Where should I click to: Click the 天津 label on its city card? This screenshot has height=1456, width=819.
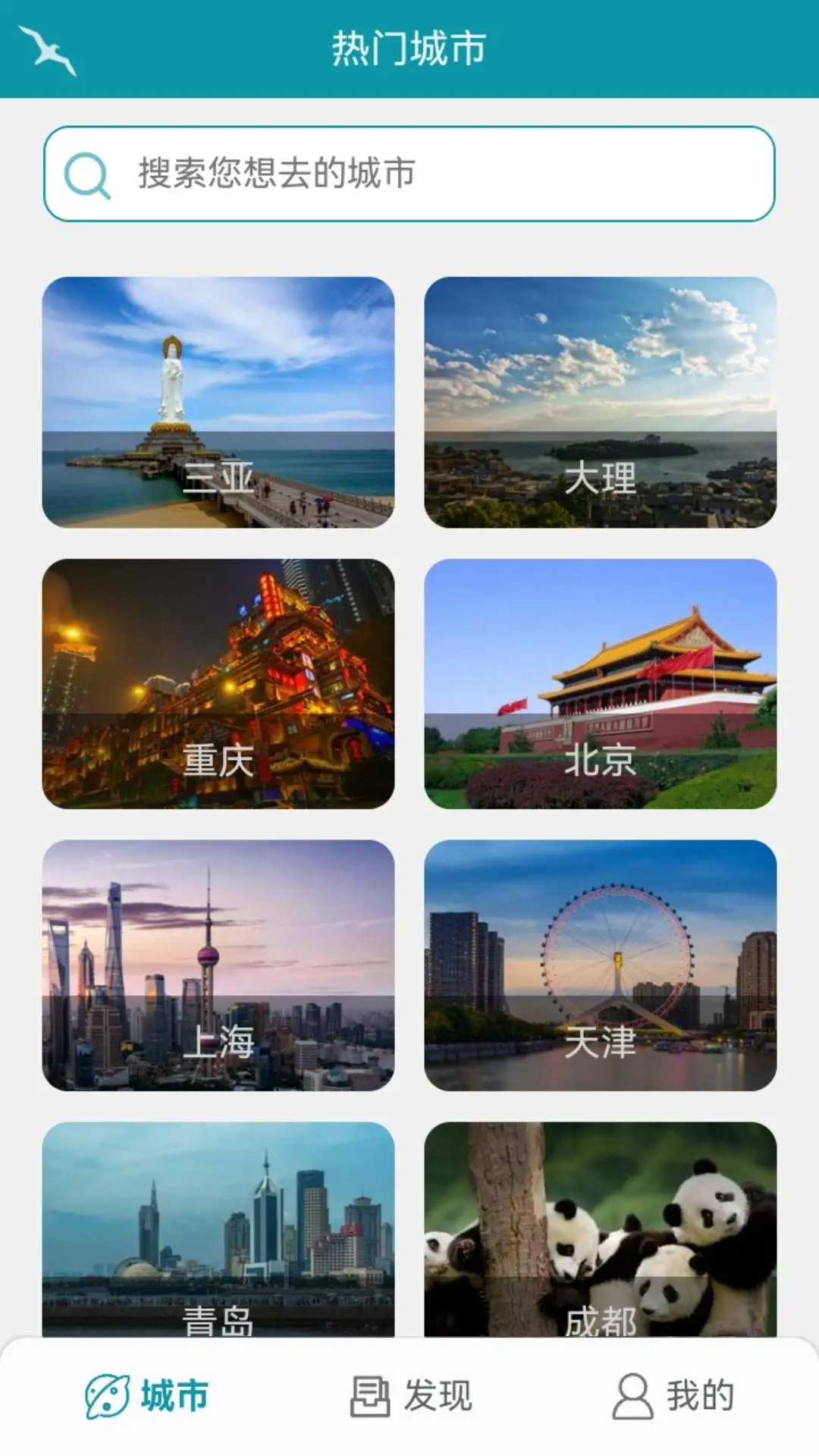coord(601,1043)
